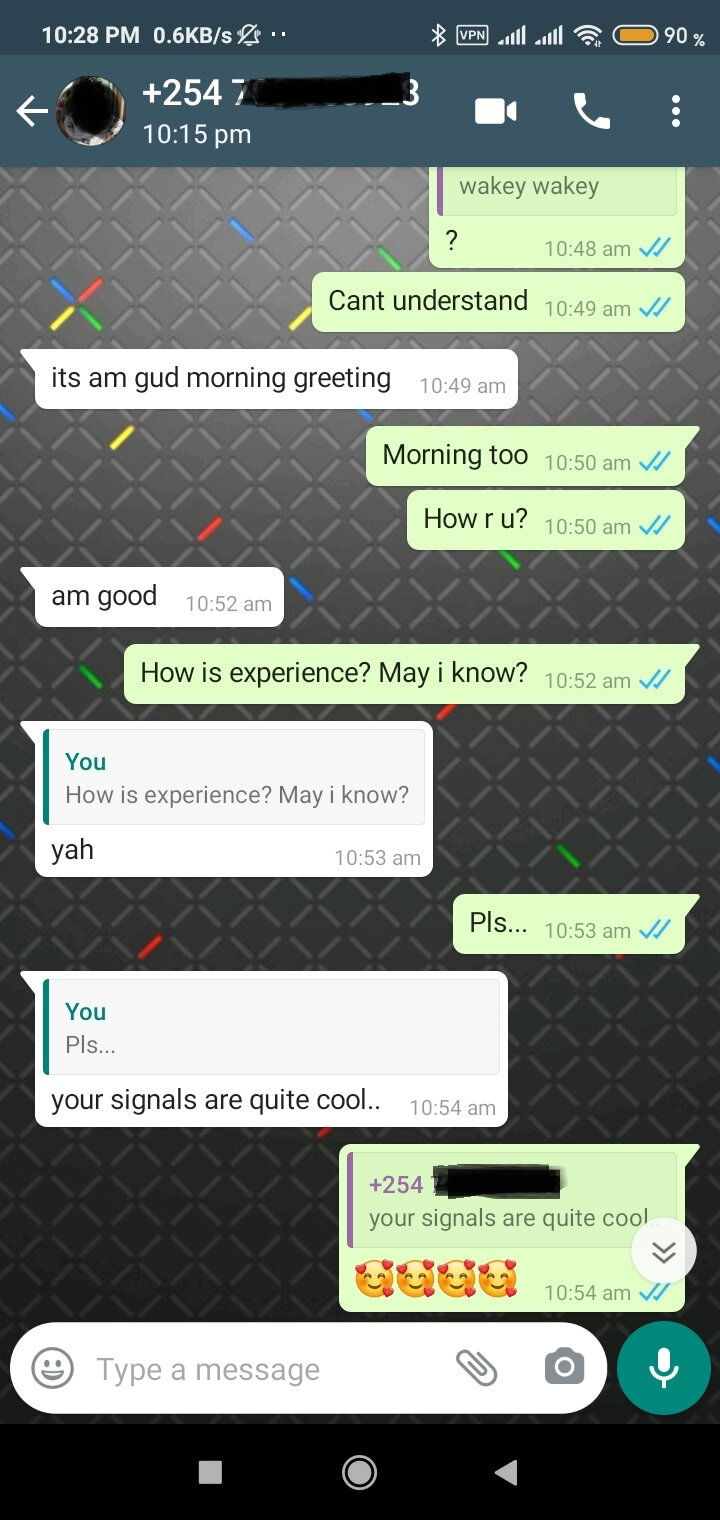Jump to the latest messages

[664, 1251]
